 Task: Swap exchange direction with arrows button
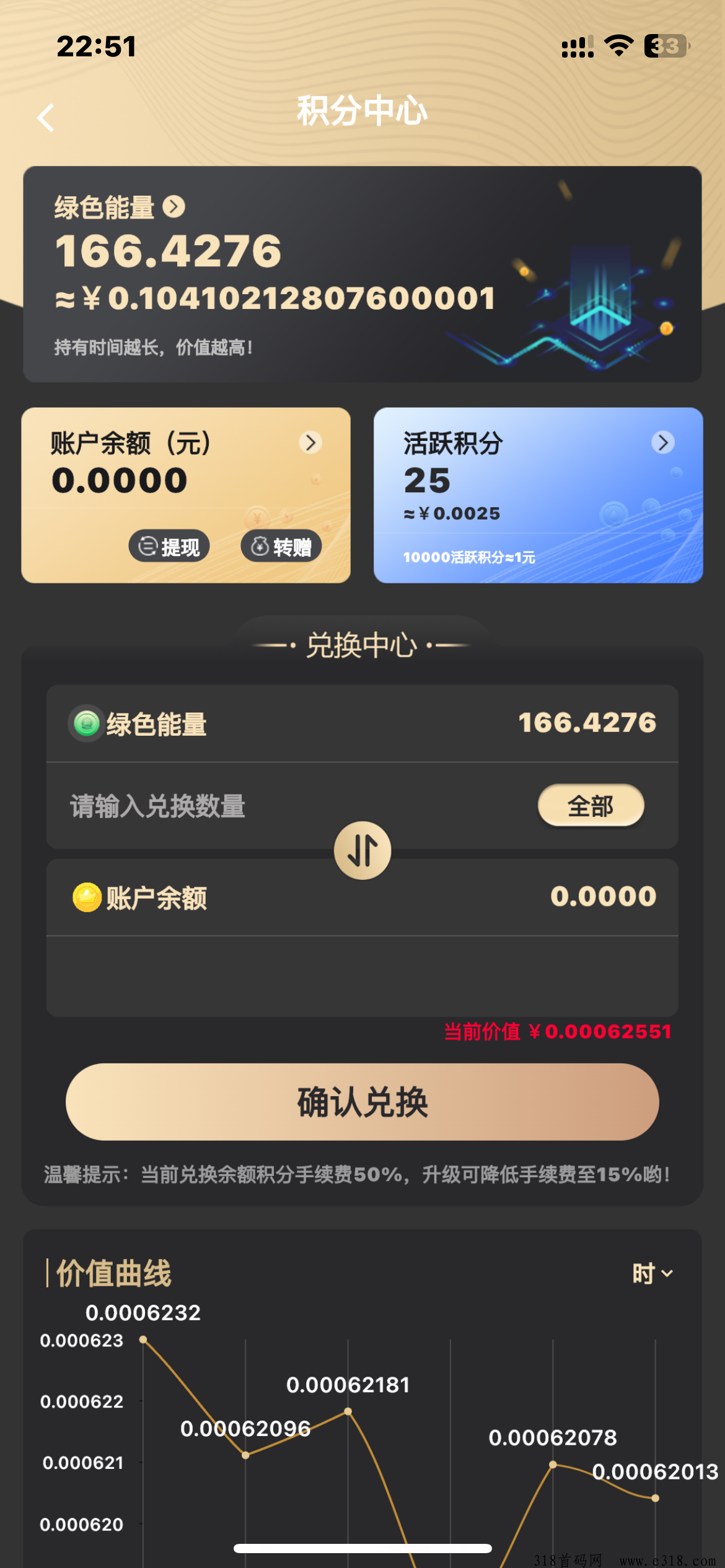pos(362,850)
